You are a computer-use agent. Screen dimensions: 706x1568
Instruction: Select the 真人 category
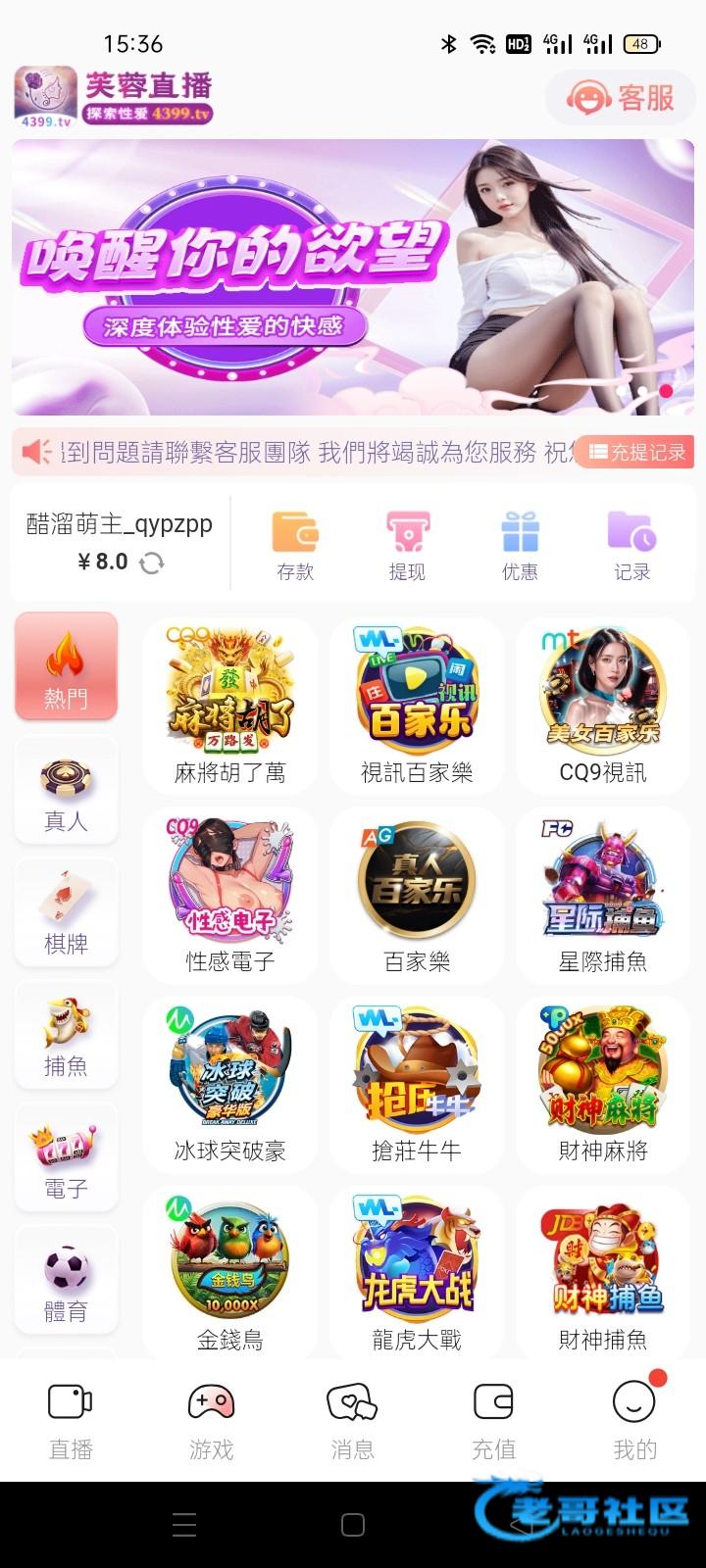point(66,792)
